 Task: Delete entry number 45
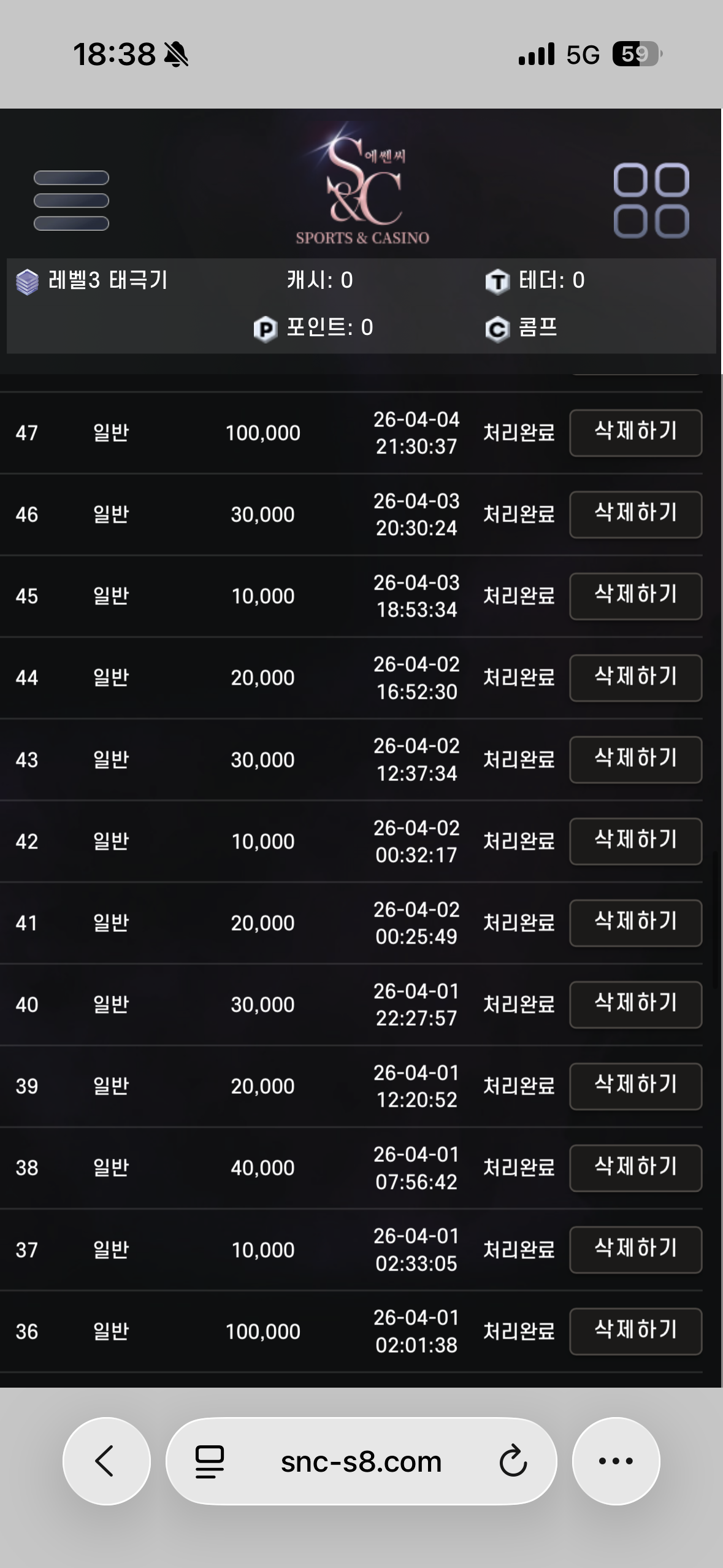[635, 596]
